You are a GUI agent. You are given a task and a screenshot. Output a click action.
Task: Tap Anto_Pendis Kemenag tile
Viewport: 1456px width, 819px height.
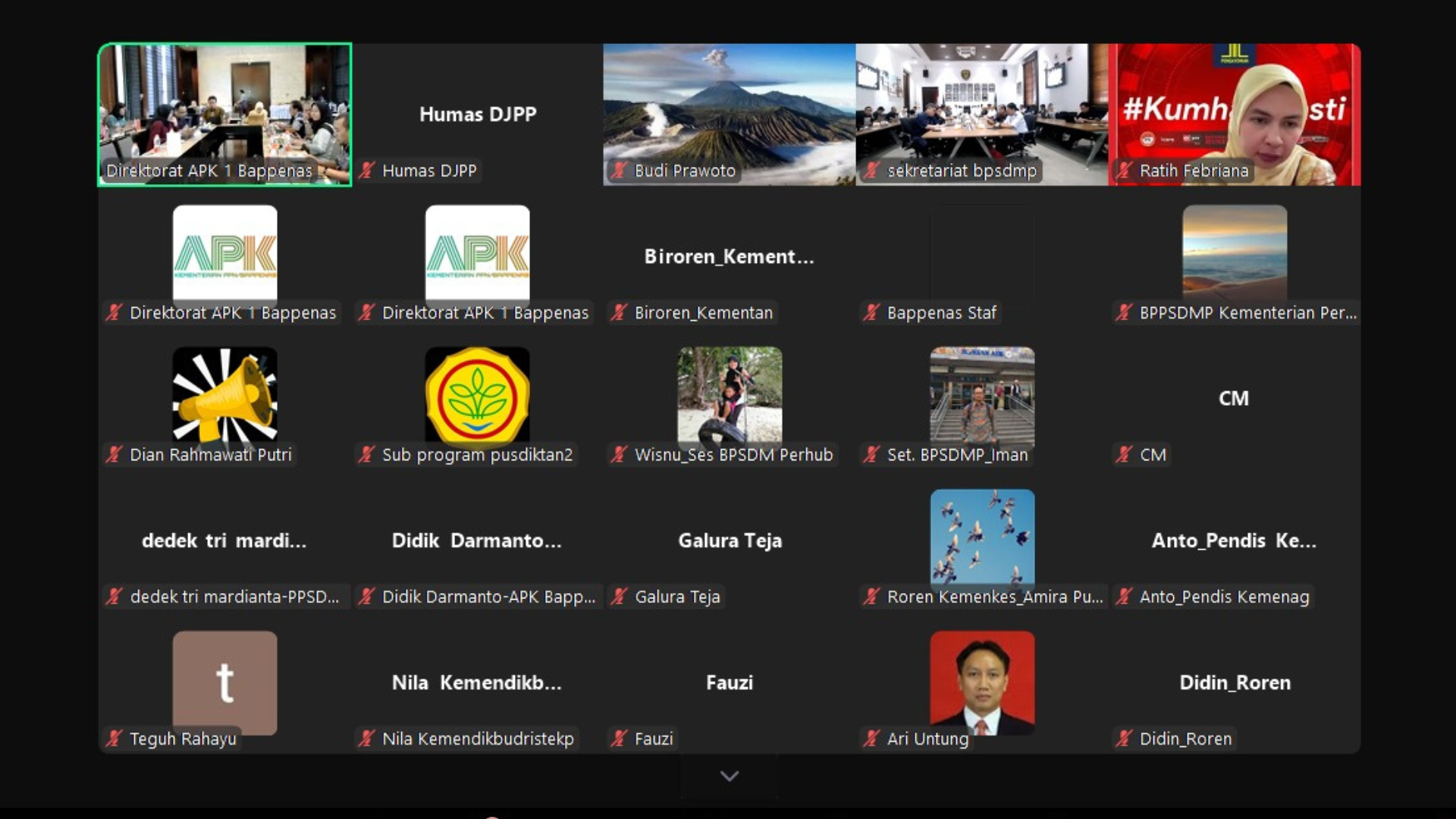coord(1234,541)
